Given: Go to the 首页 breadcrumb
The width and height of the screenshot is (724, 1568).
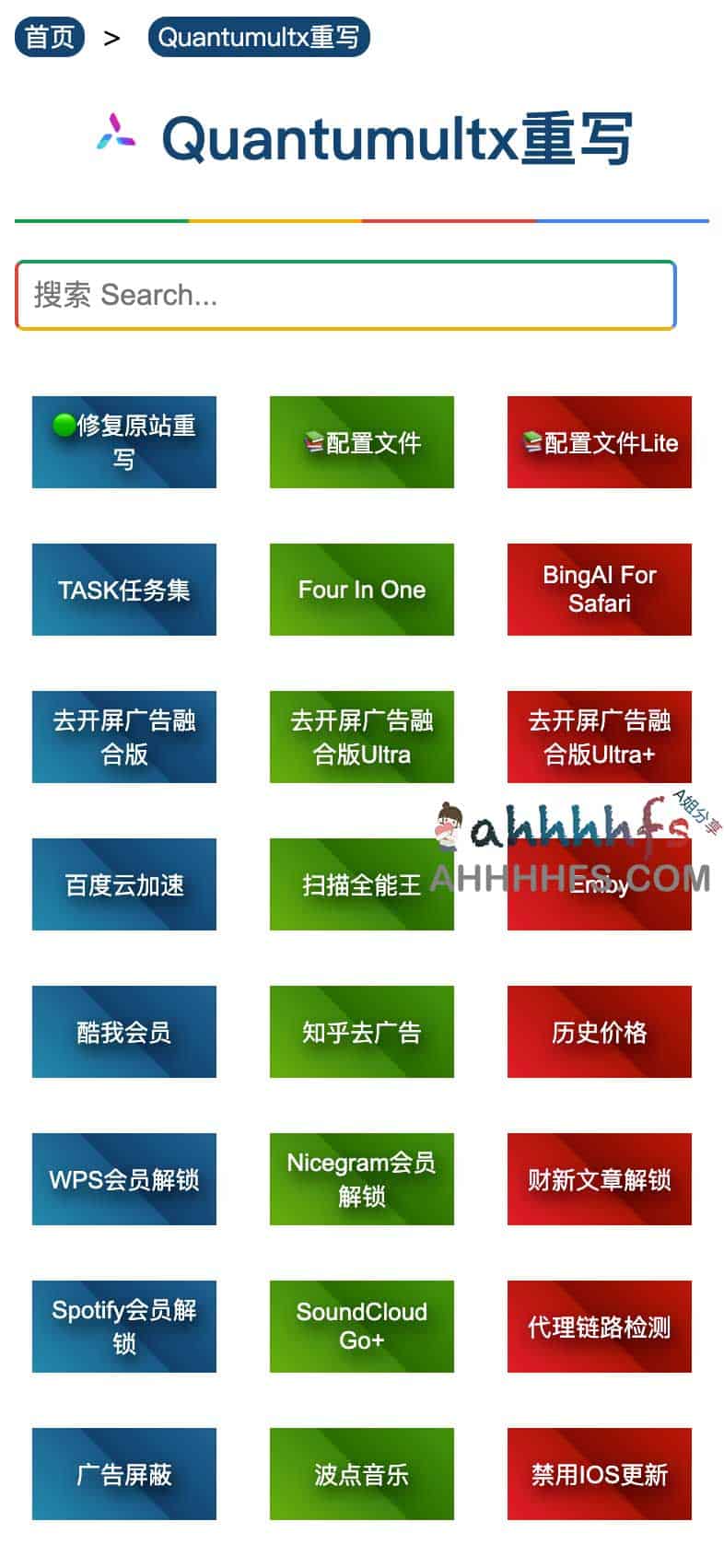Looking at the screenshot, I should click(x=49, y=38).
